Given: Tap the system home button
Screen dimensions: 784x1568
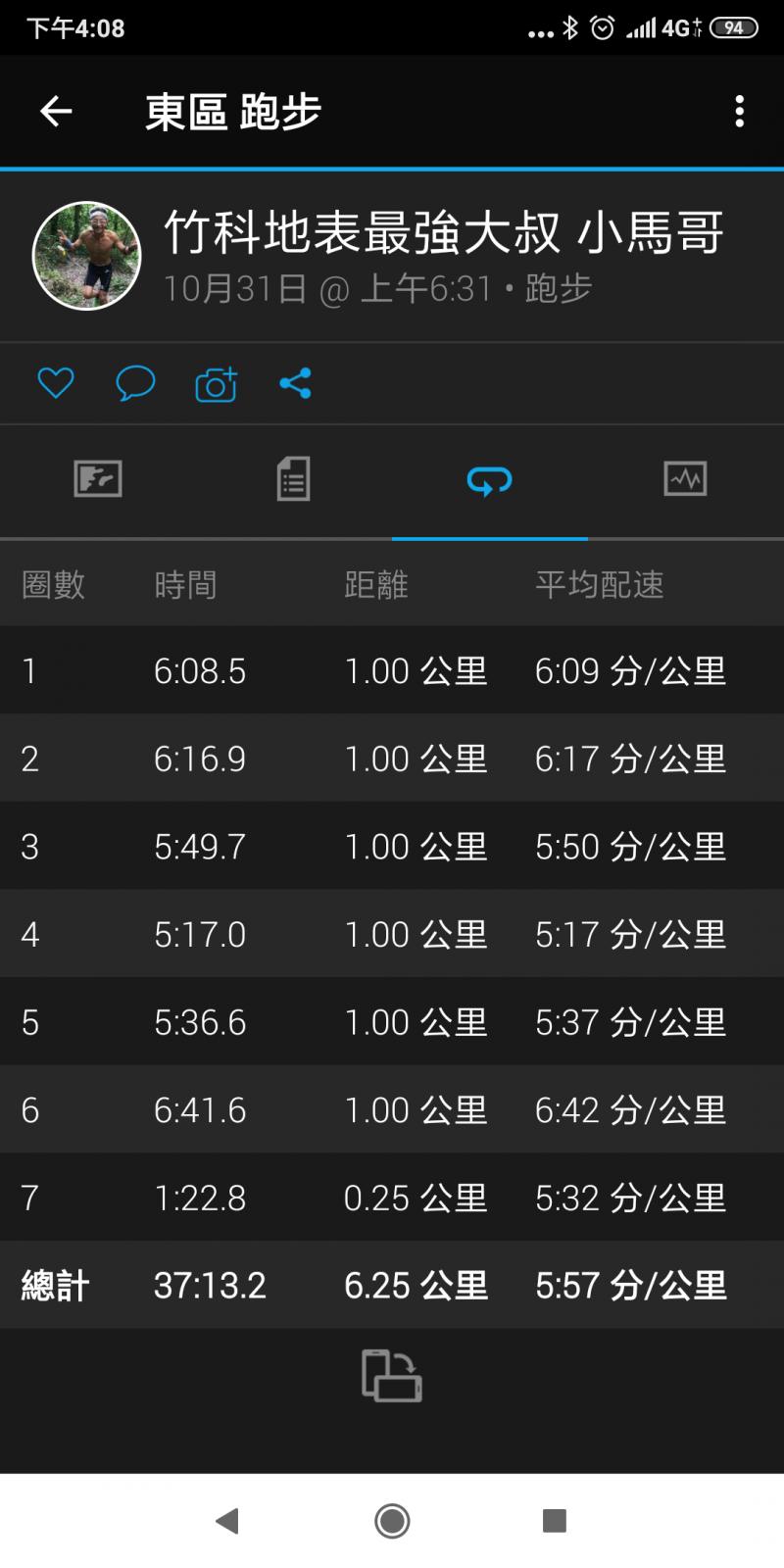Looking at the screenshot, I should [x=392, y=1520].
